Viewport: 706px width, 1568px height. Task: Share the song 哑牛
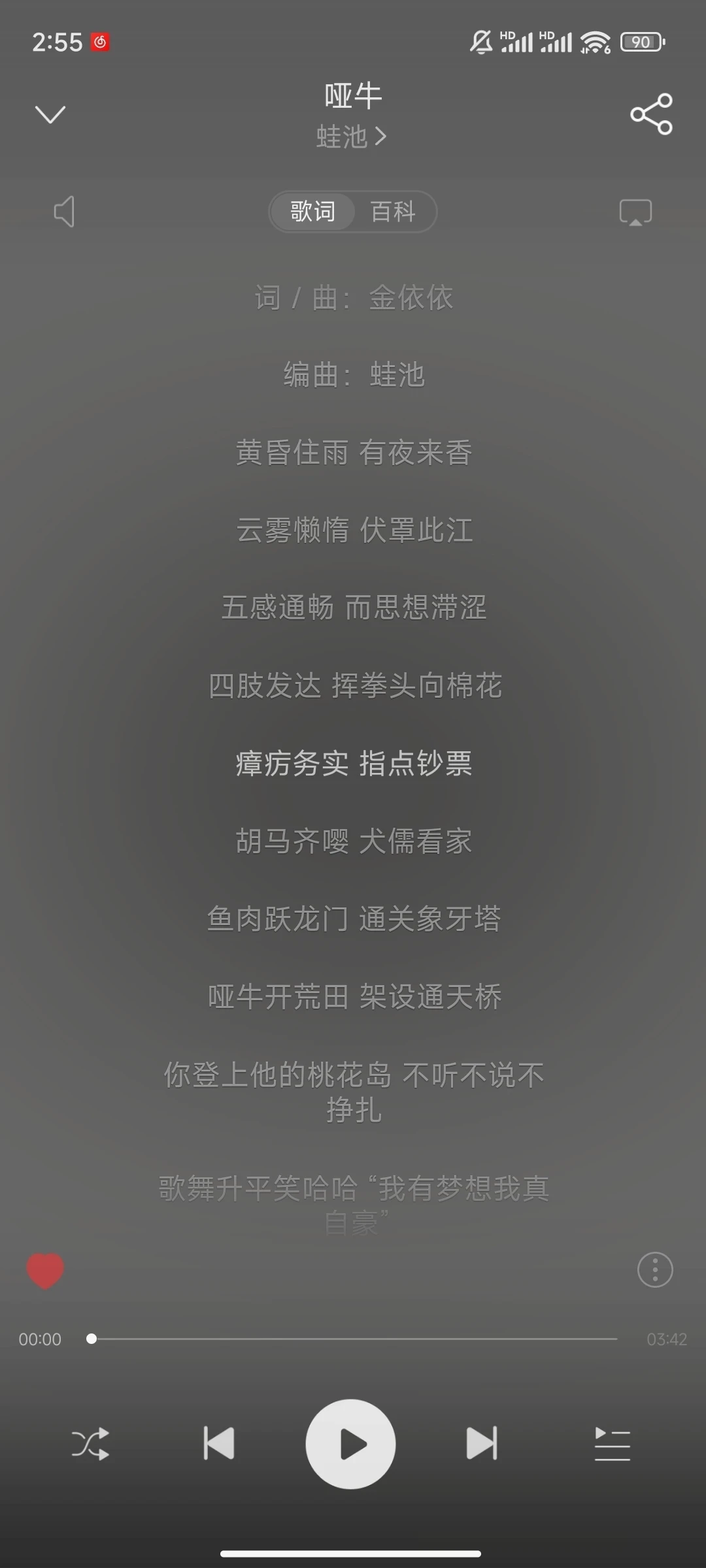(x=651, y=114)
